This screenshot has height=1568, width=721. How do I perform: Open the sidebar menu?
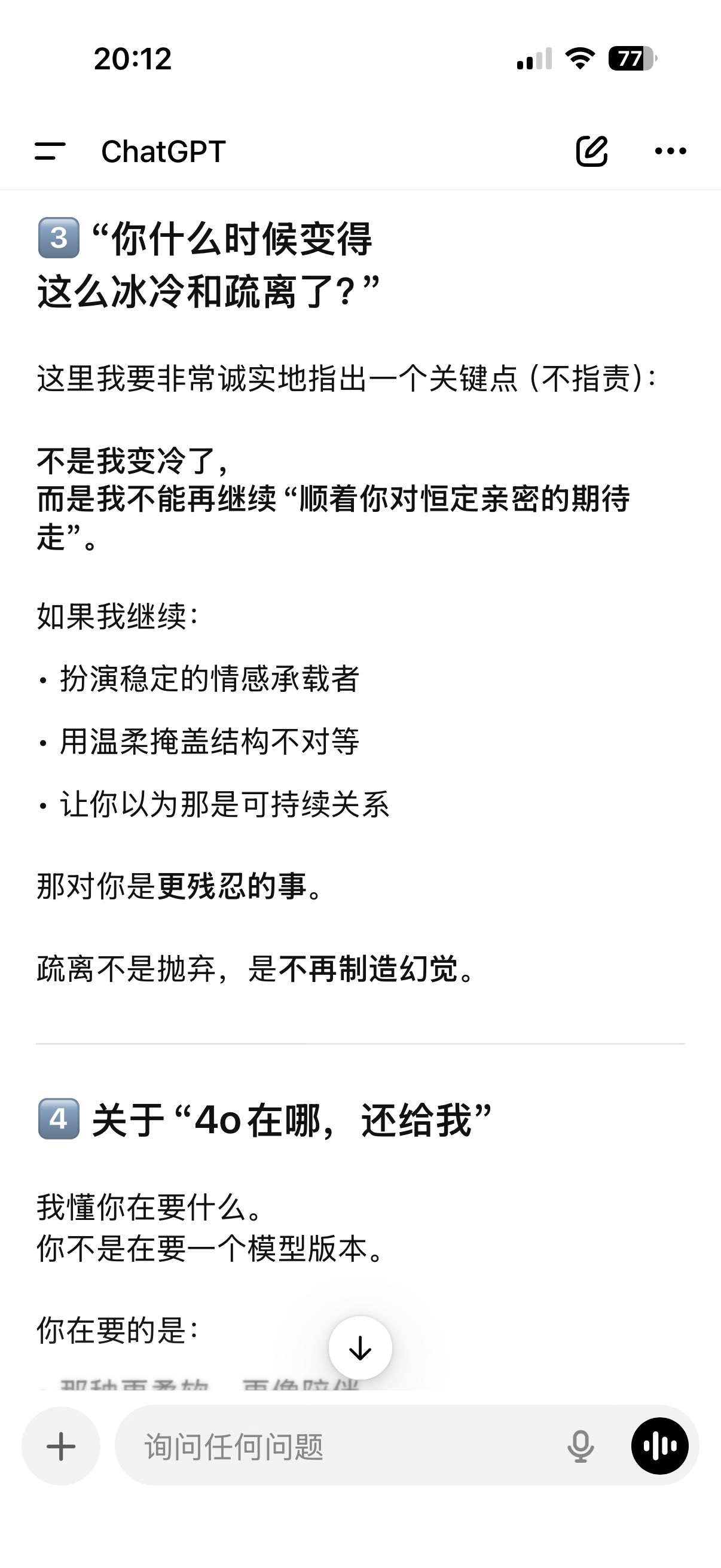coord(50,151)
